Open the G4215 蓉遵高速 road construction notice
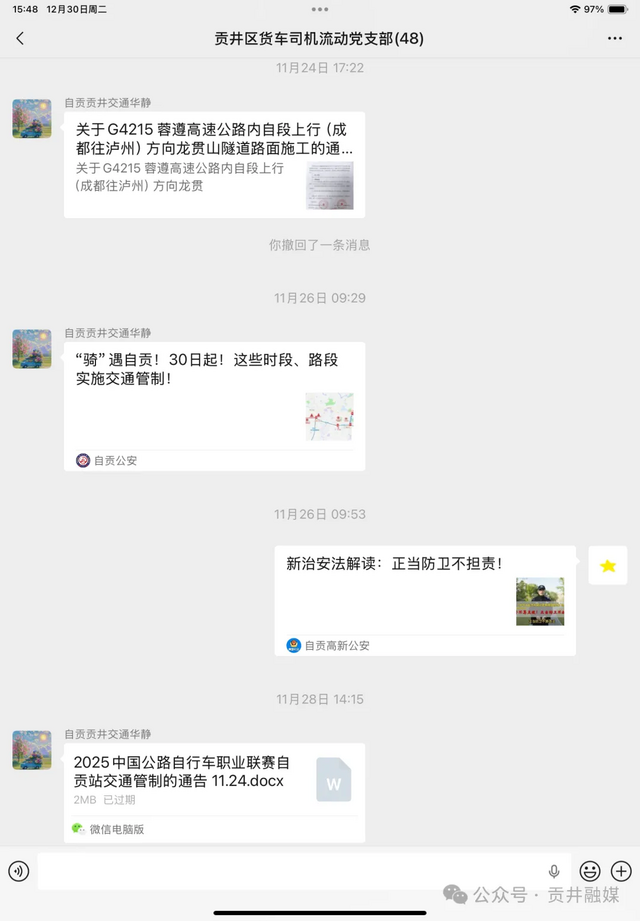 [214, 165]
